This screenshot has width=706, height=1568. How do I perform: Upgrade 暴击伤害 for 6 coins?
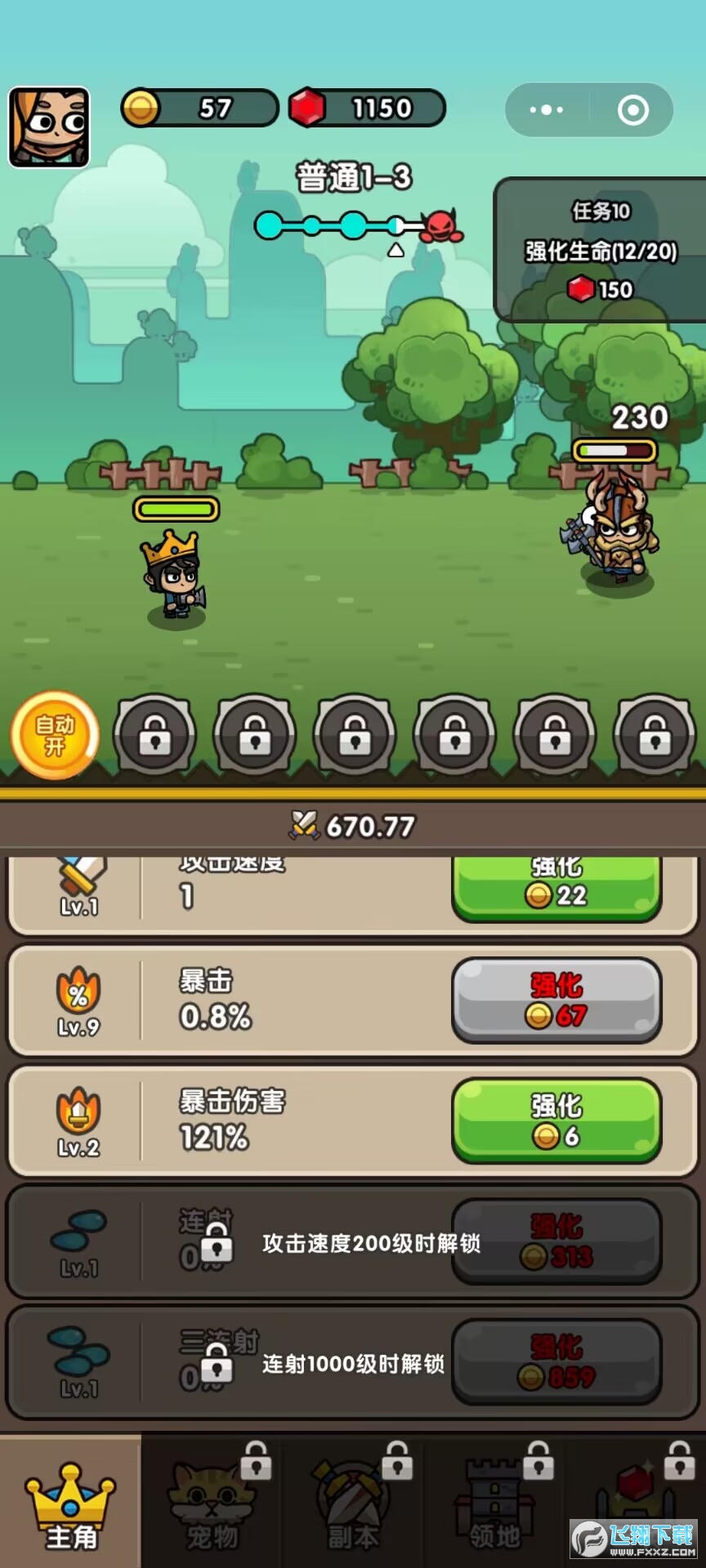click(556, 1120)
